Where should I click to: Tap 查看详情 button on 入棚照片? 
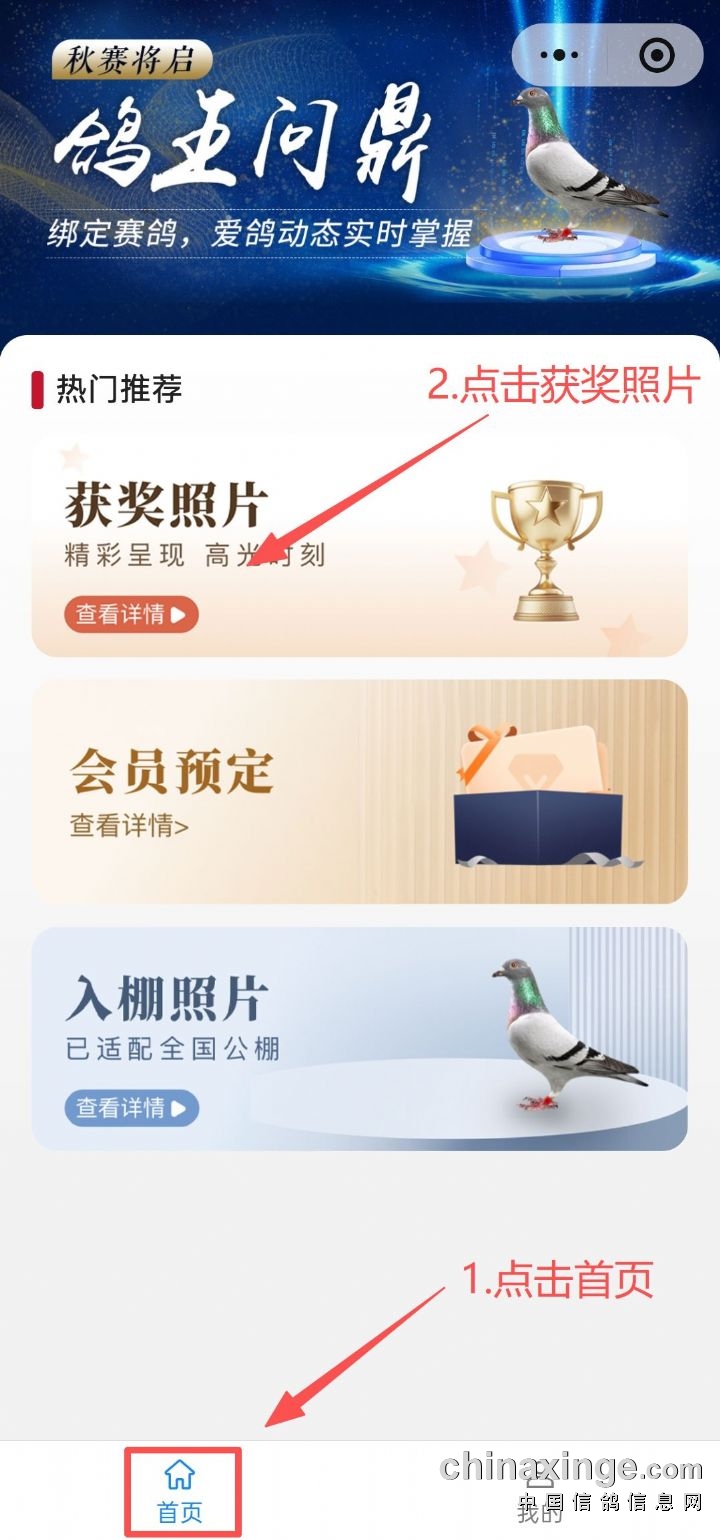point(131,1108)
